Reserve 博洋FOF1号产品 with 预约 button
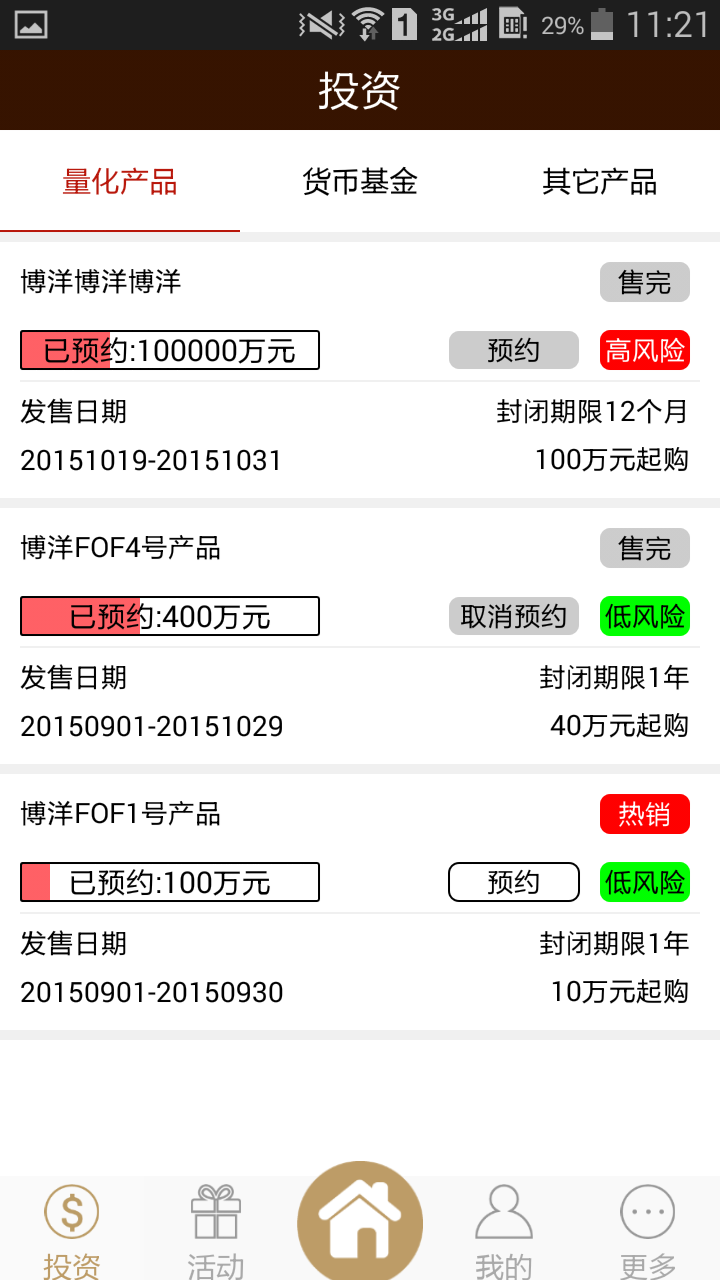The width and height of the screenshot is (720, 1280). (513, 882)
